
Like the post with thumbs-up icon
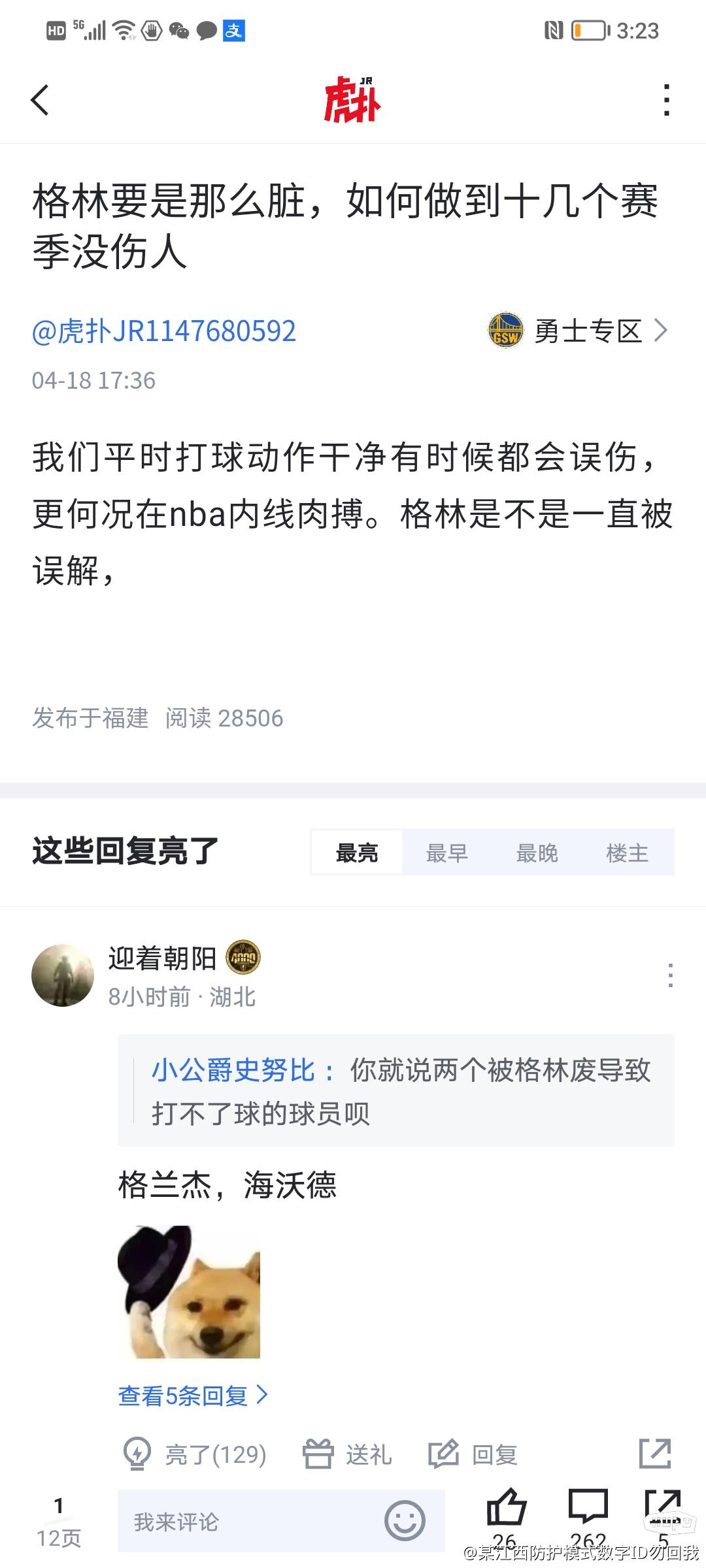click(506, 1509)
